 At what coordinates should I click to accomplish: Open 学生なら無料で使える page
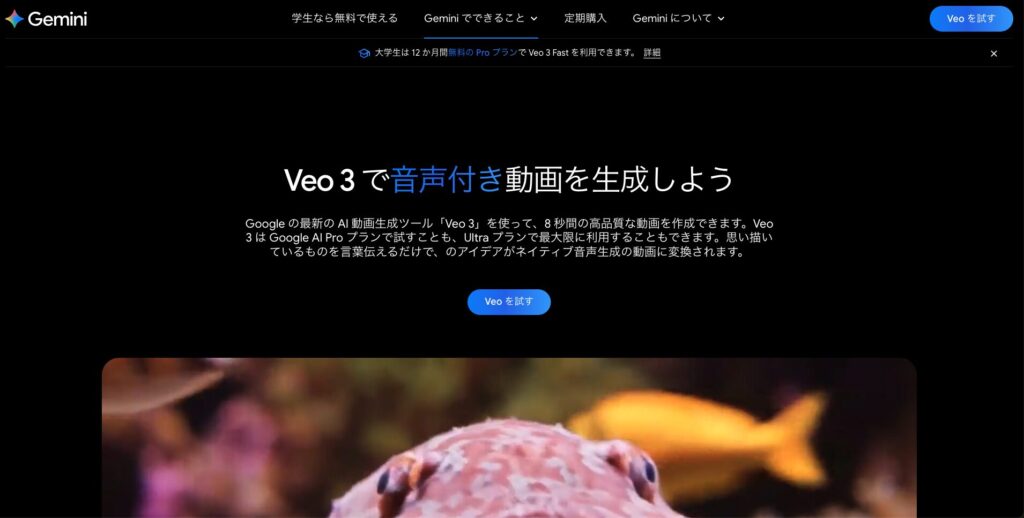click(x=344, y=18)
